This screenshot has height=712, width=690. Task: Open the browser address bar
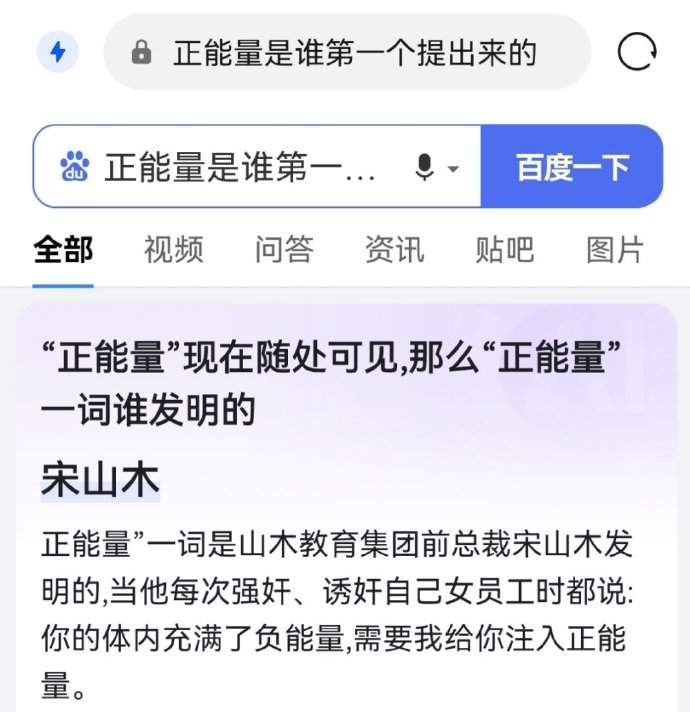coord(350,52)
